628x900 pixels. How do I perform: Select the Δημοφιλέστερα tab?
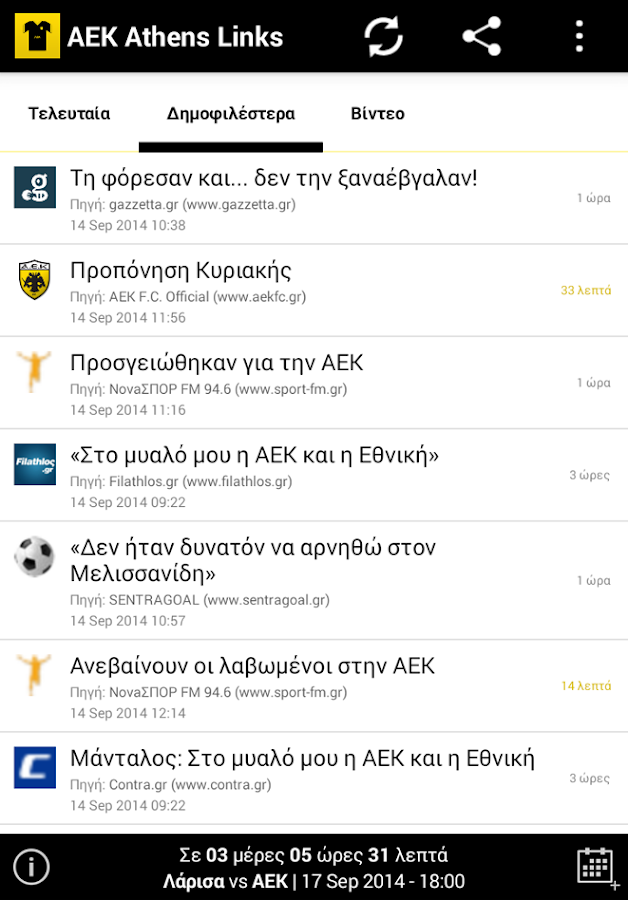pos(231,114)
